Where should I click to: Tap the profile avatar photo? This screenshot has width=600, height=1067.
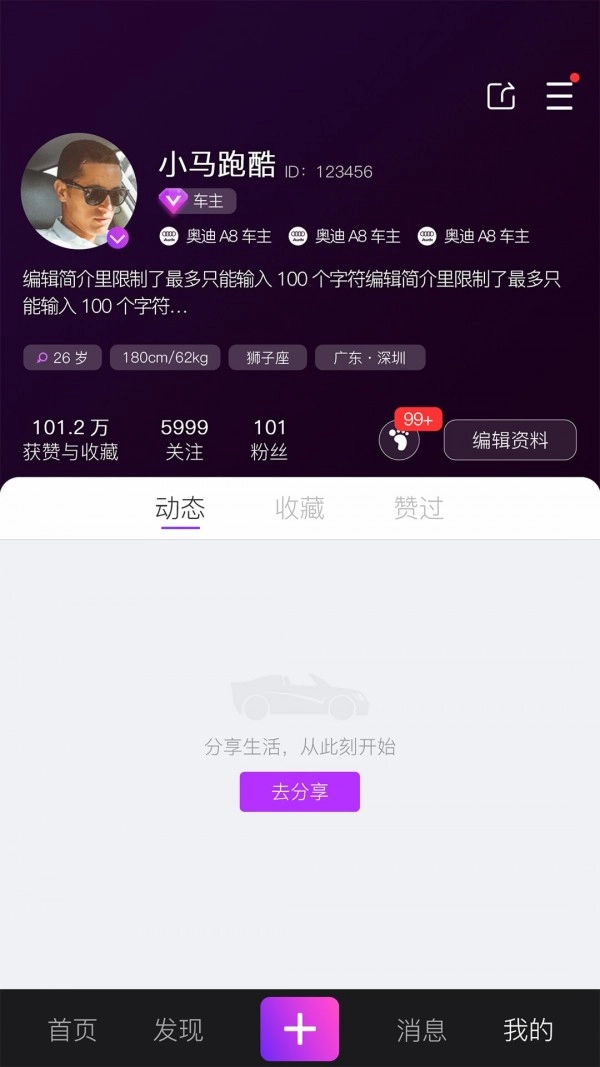coord(79,191)
